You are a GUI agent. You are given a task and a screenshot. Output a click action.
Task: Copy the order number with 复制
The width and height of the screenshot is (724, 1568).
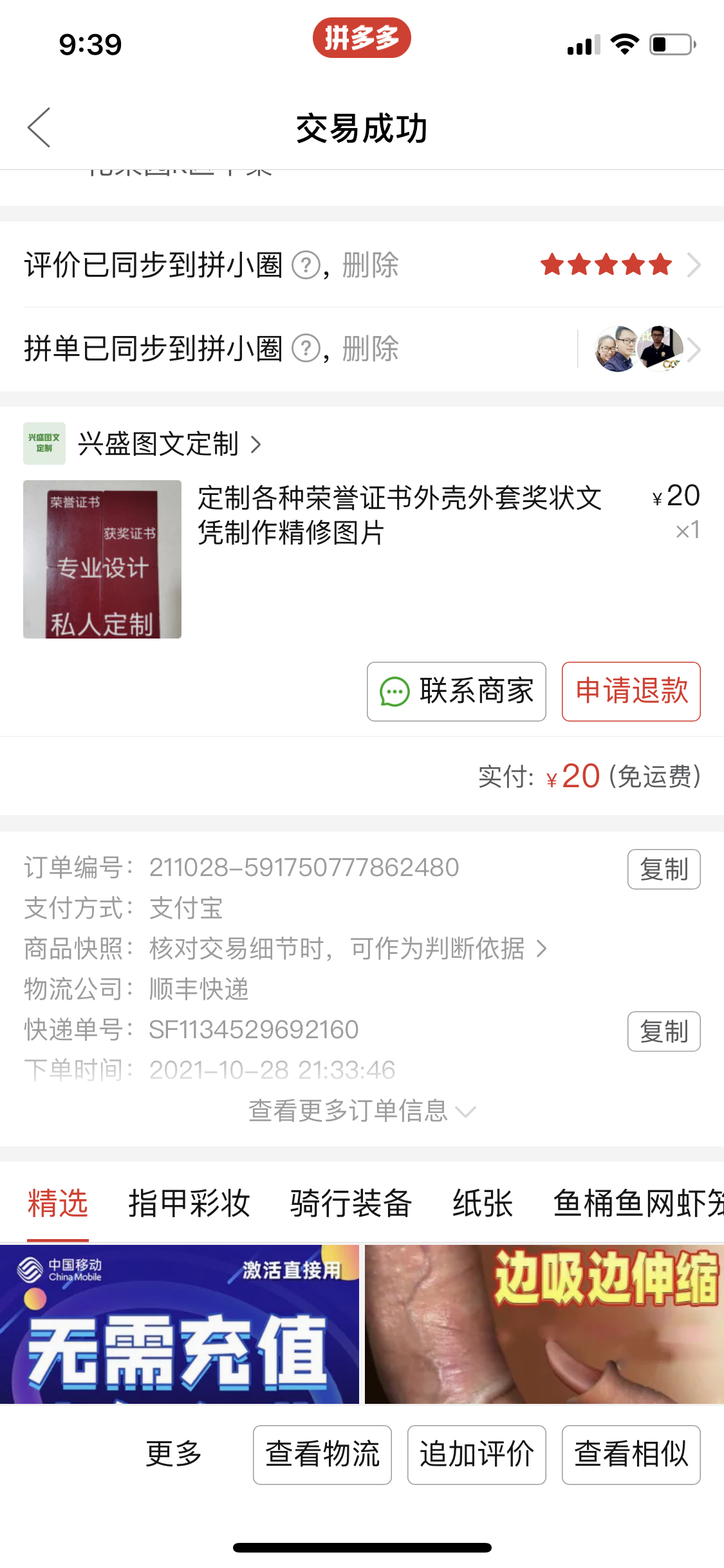664,870
